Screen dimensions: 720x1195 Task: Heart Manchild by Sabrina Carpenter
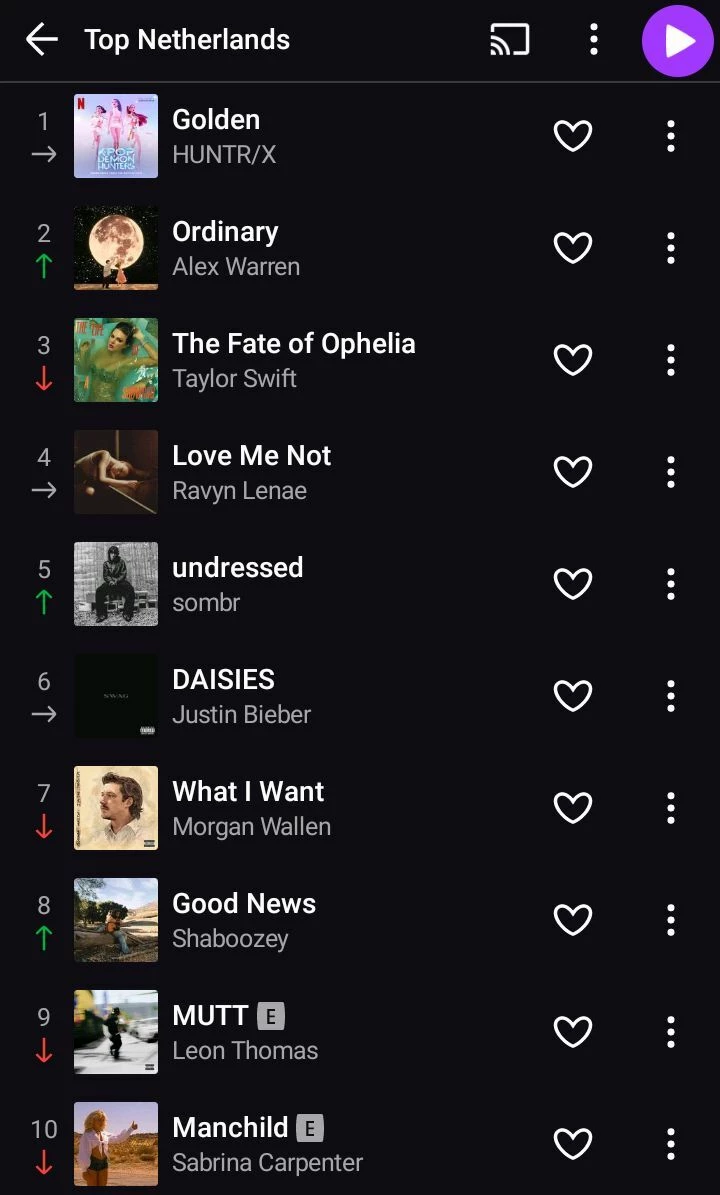[x=573, y=1144]
